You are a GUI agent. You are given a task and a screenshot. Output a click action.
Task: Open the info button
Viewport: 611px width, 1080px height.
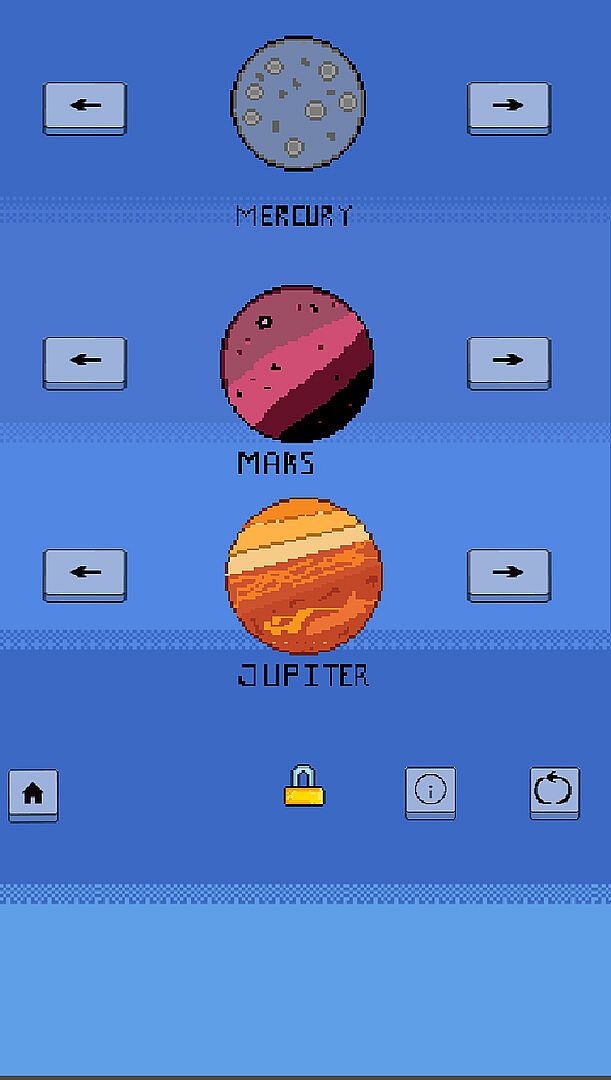430,792
